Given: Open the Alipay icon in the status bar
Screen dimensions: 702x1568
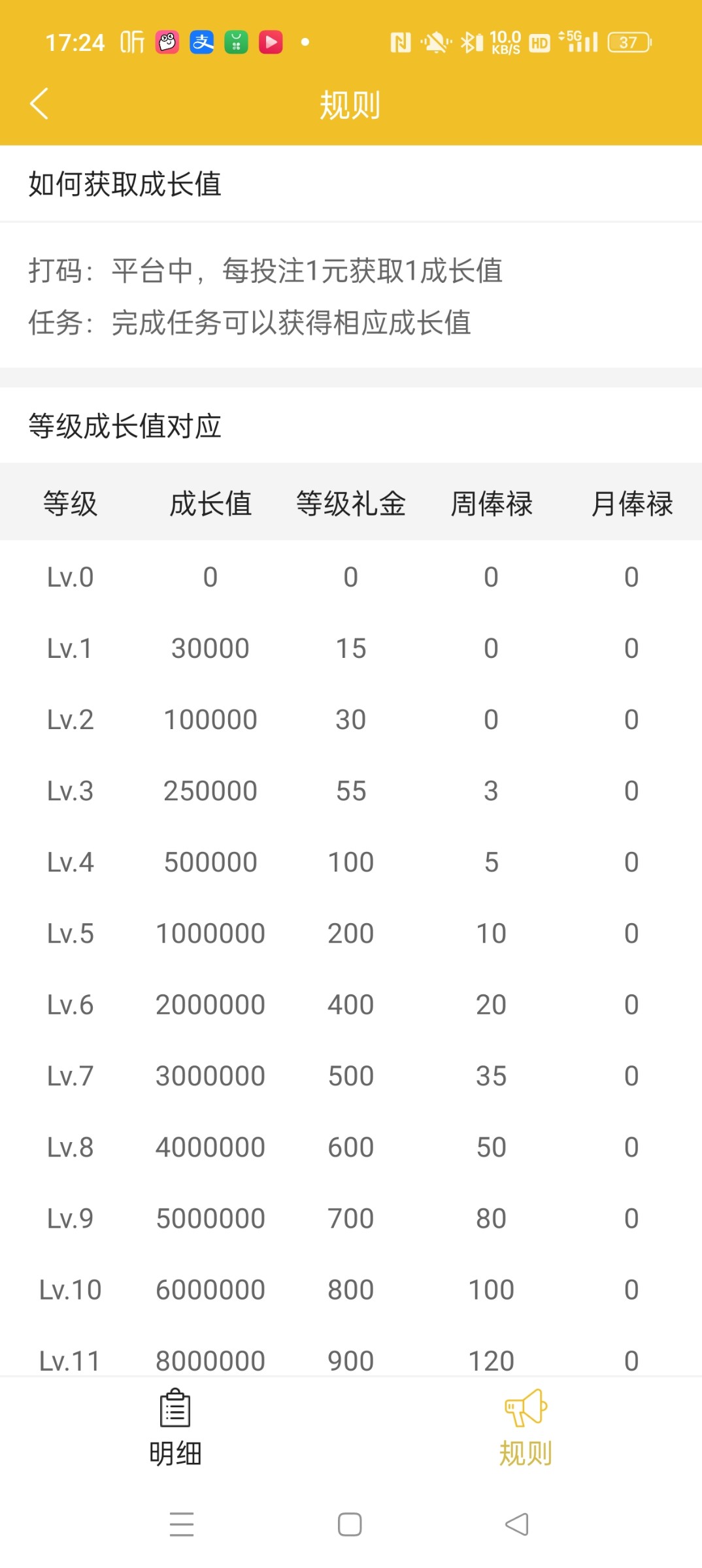Looking at the screenshot, I should point(202,42).
